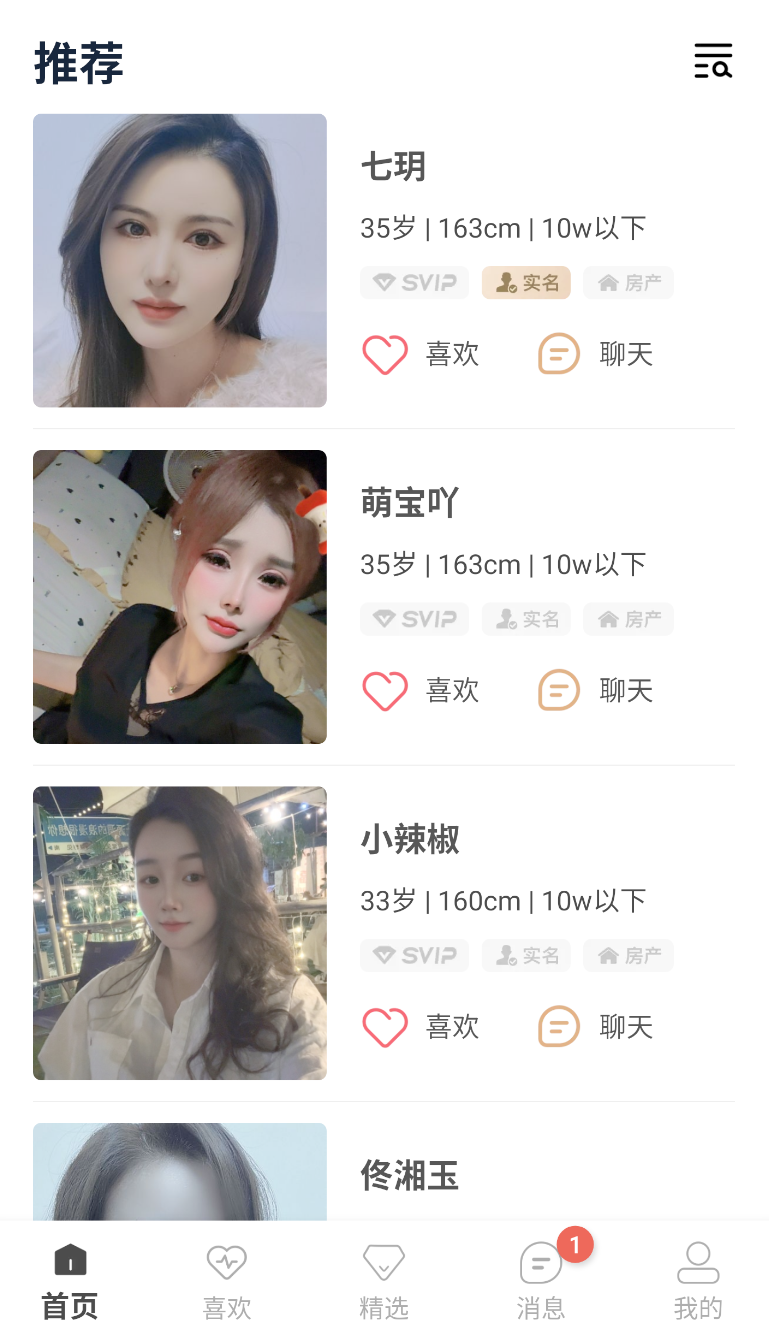Tap the 推荐 page title

tap(79, 63)
